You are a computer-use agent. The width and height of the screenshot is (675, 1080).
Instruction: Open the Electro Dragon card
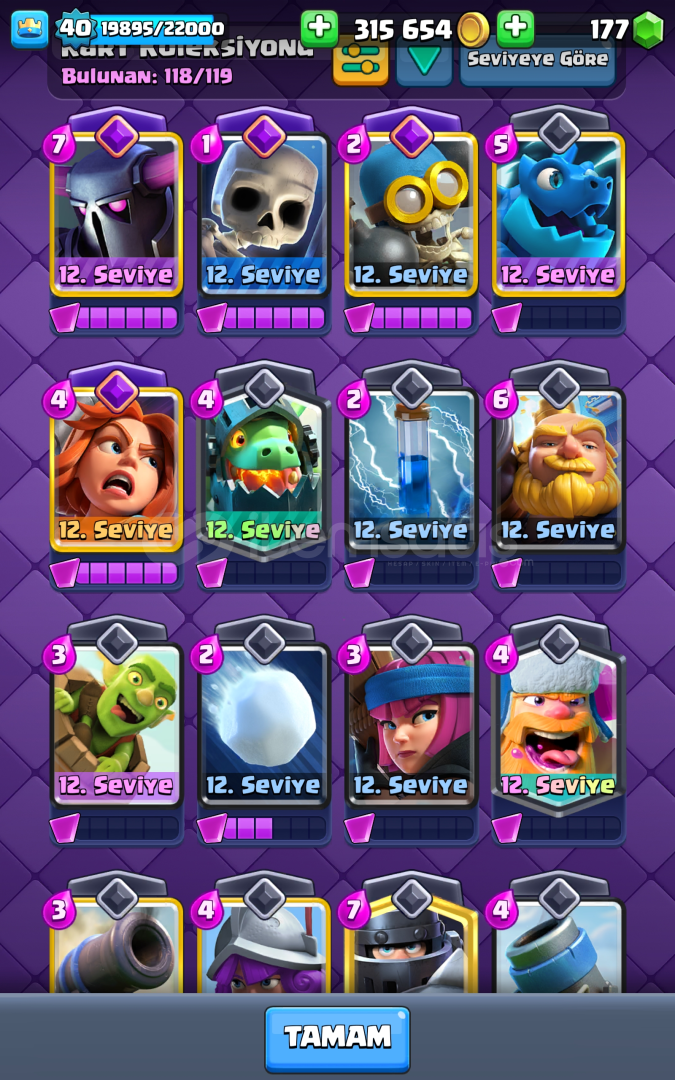[x=559, y=214]
